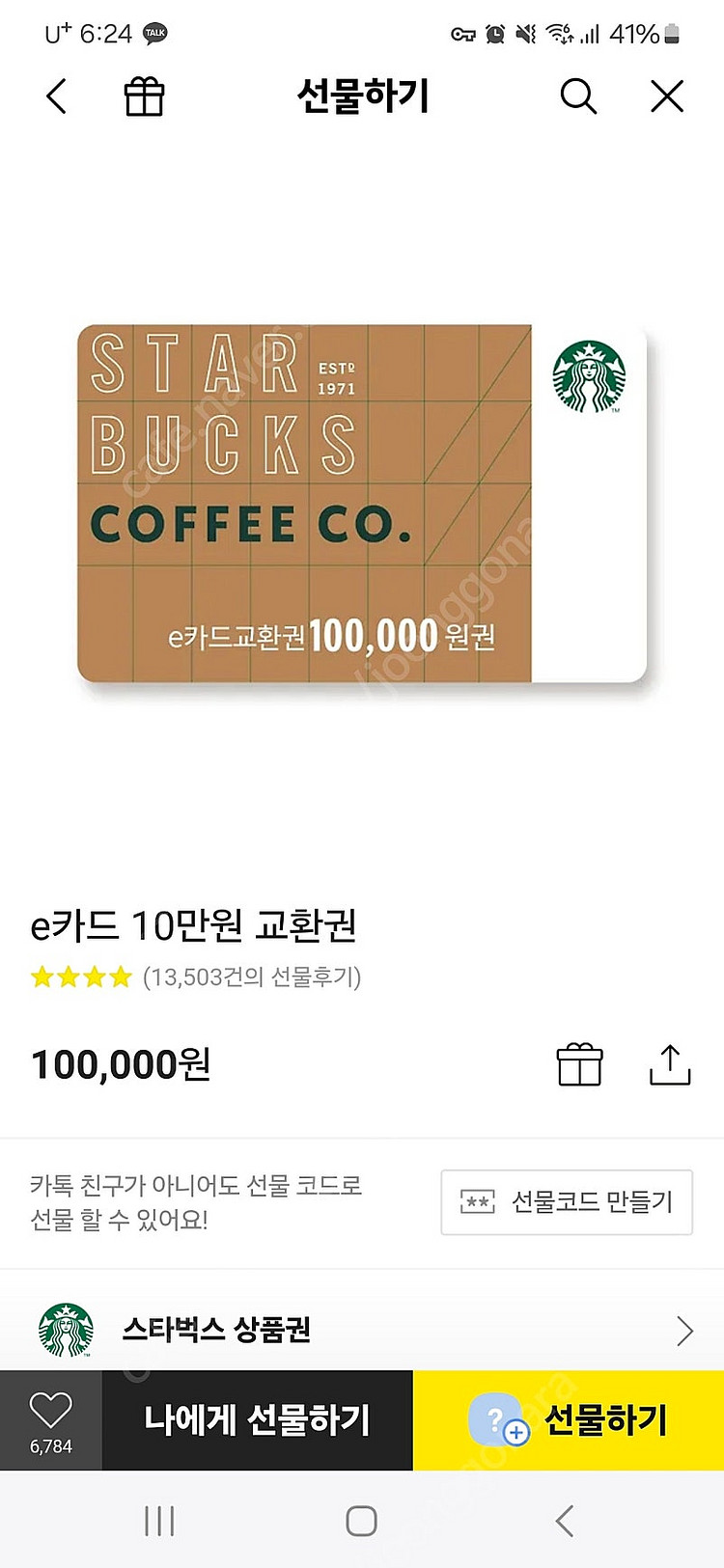Add this gift to wishlist with heart
This screenshot has height=1568, width=724.
click(51, 1420)
